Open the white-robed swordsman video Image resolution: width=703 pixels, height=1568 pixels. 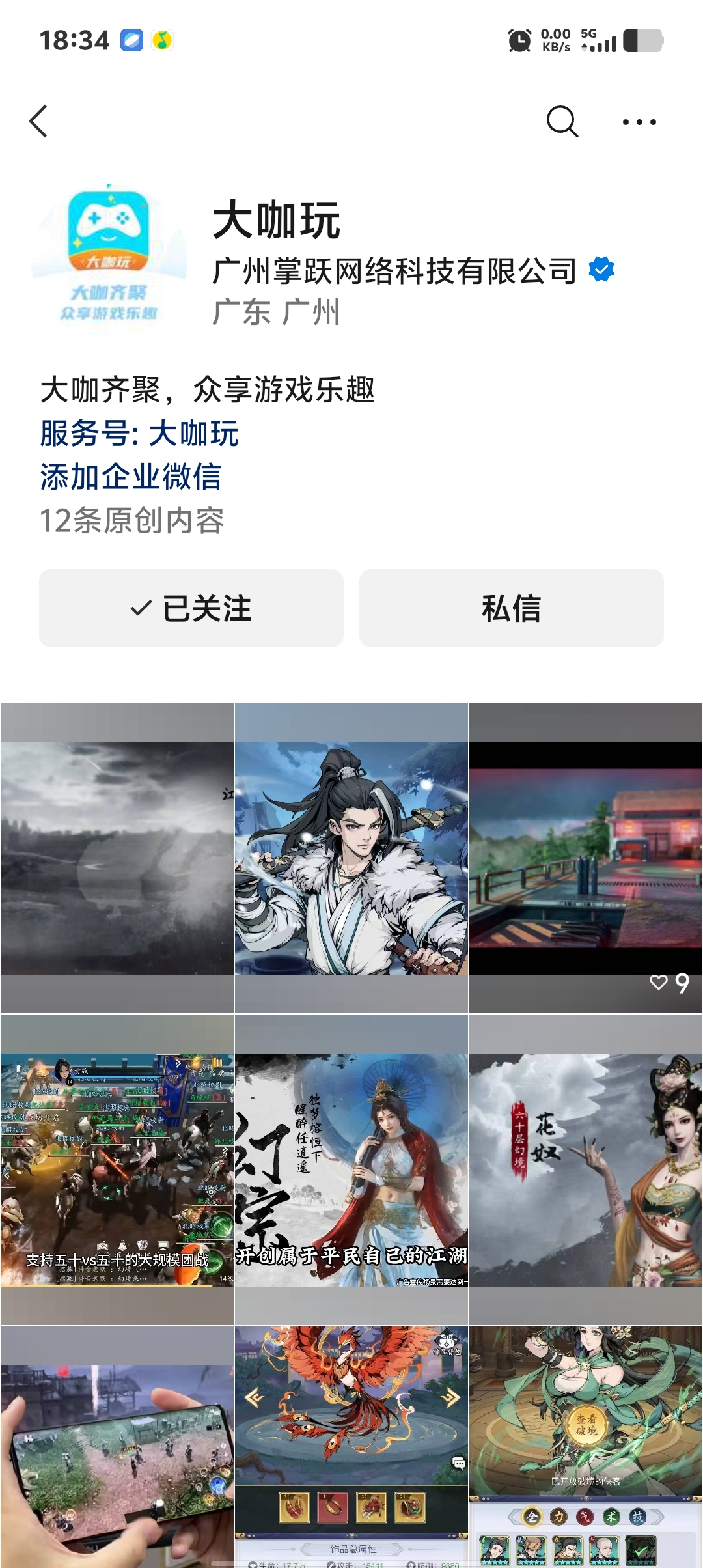351,858
